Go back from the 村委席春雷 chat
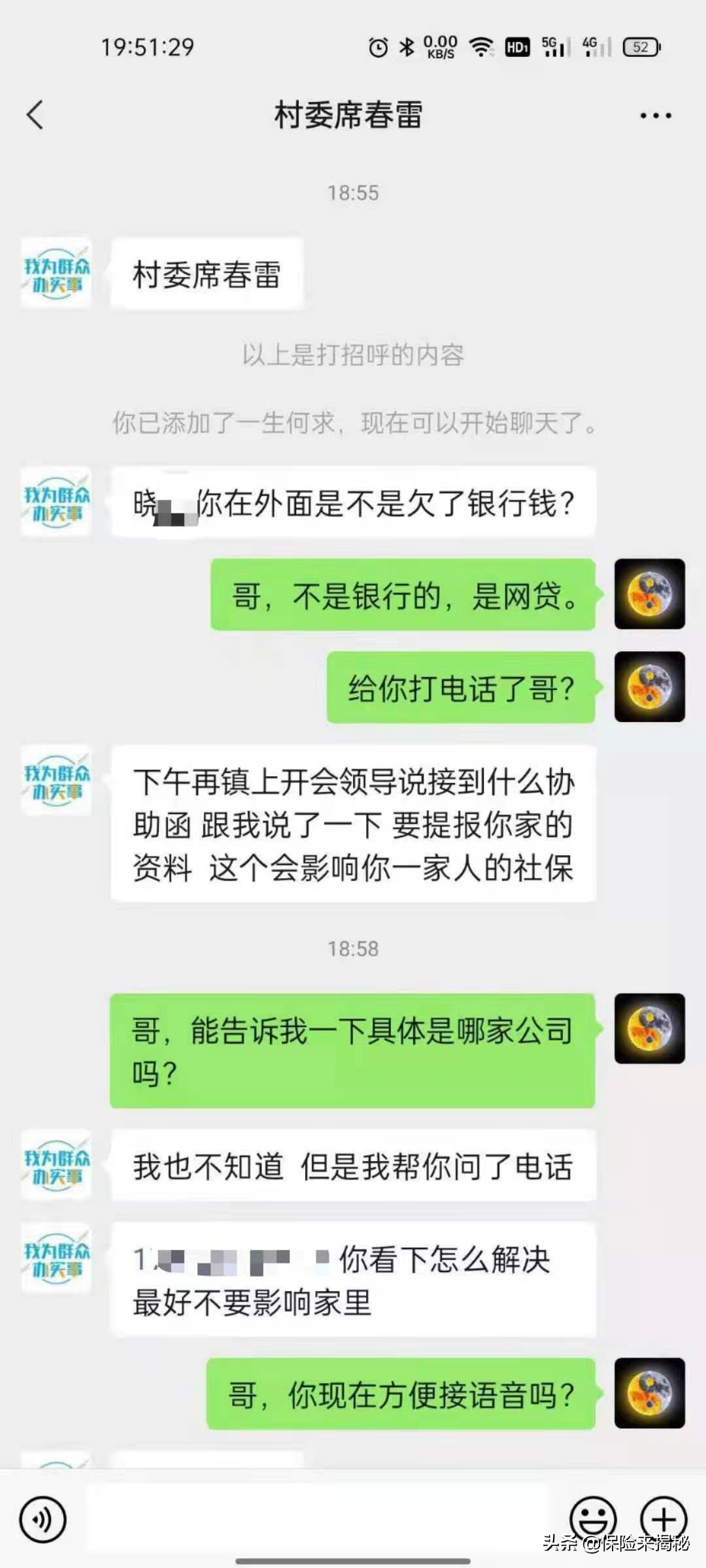706x1568 pixels. (x=35, y=115)
